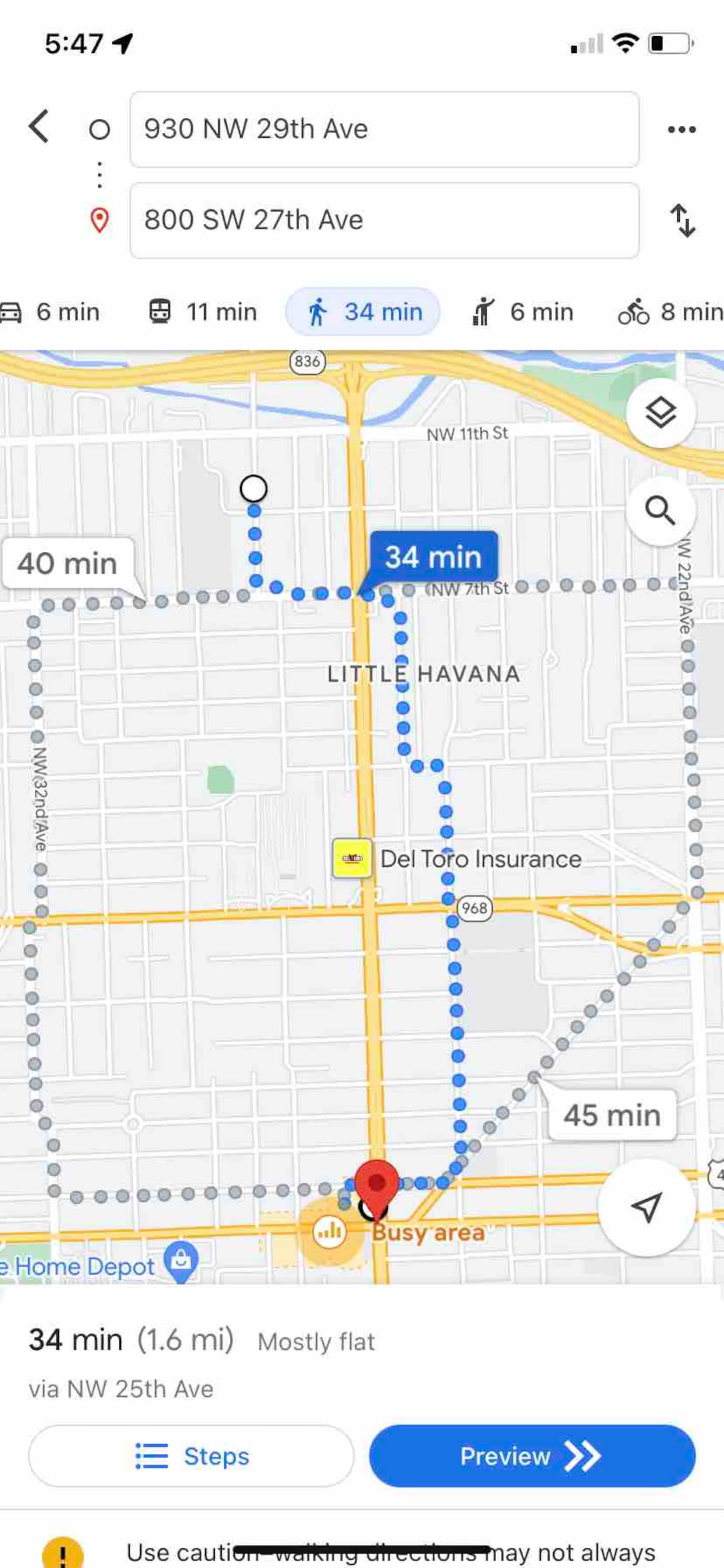Center map on my location

pyautogui.click(x=646, y=1208)
